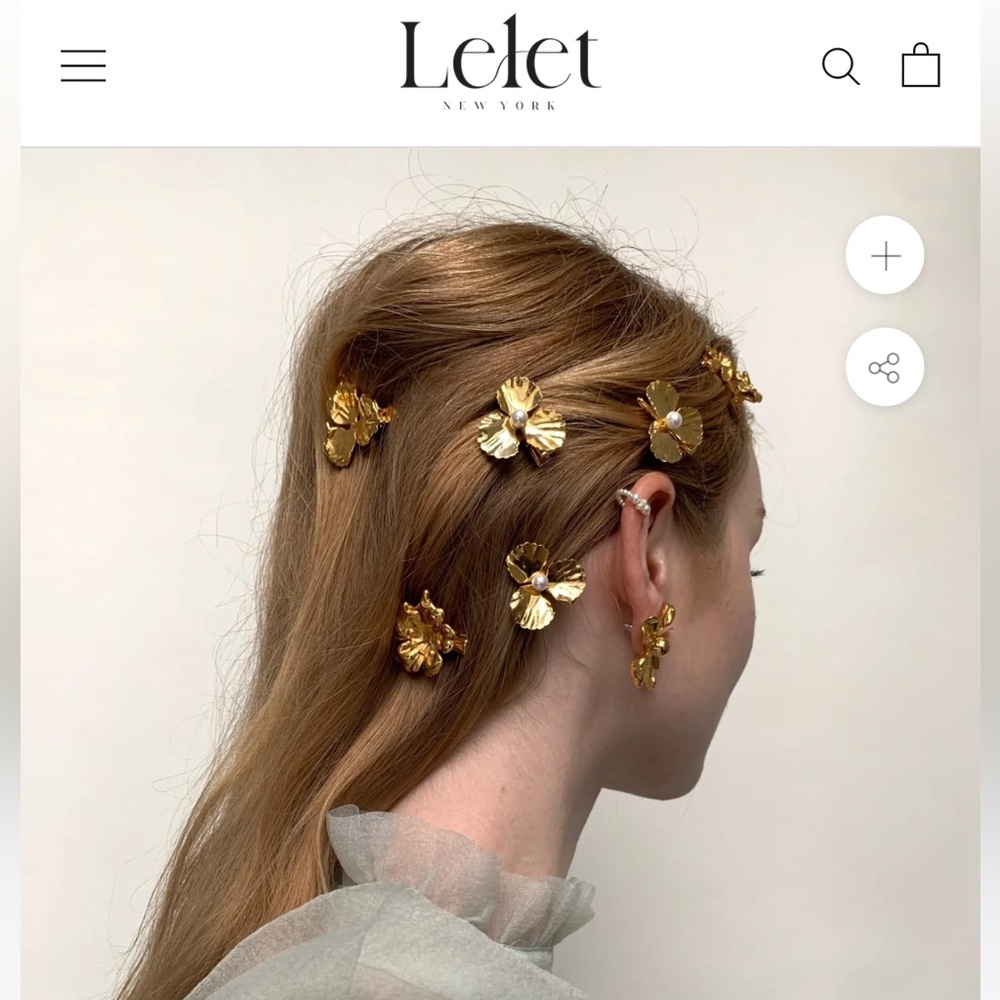Go to Lelet New York homepage
This screenshot has height=1000, width=1000.
[x=500, y=62]
